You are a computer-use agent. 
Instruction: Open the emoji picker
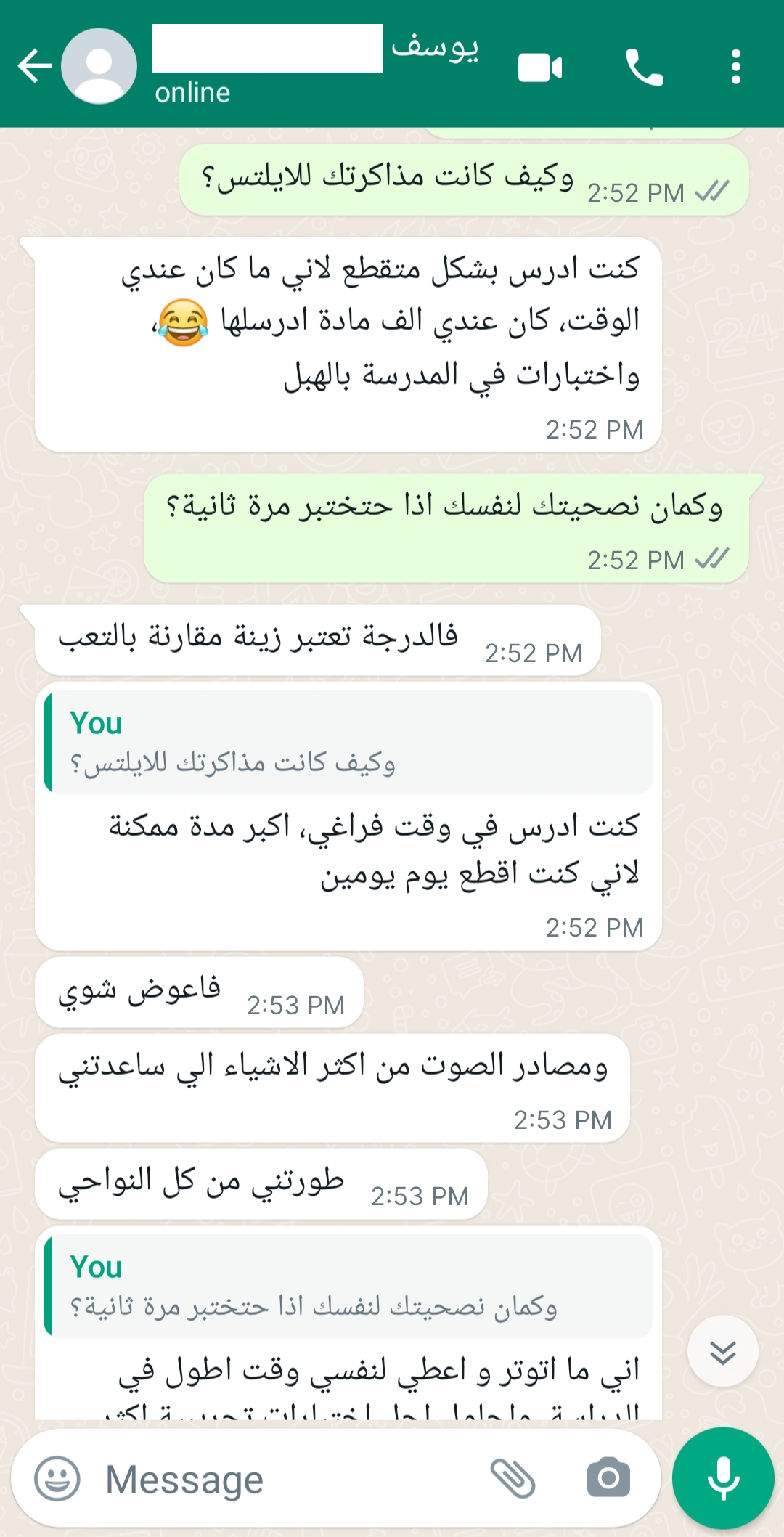[57, 1478]
